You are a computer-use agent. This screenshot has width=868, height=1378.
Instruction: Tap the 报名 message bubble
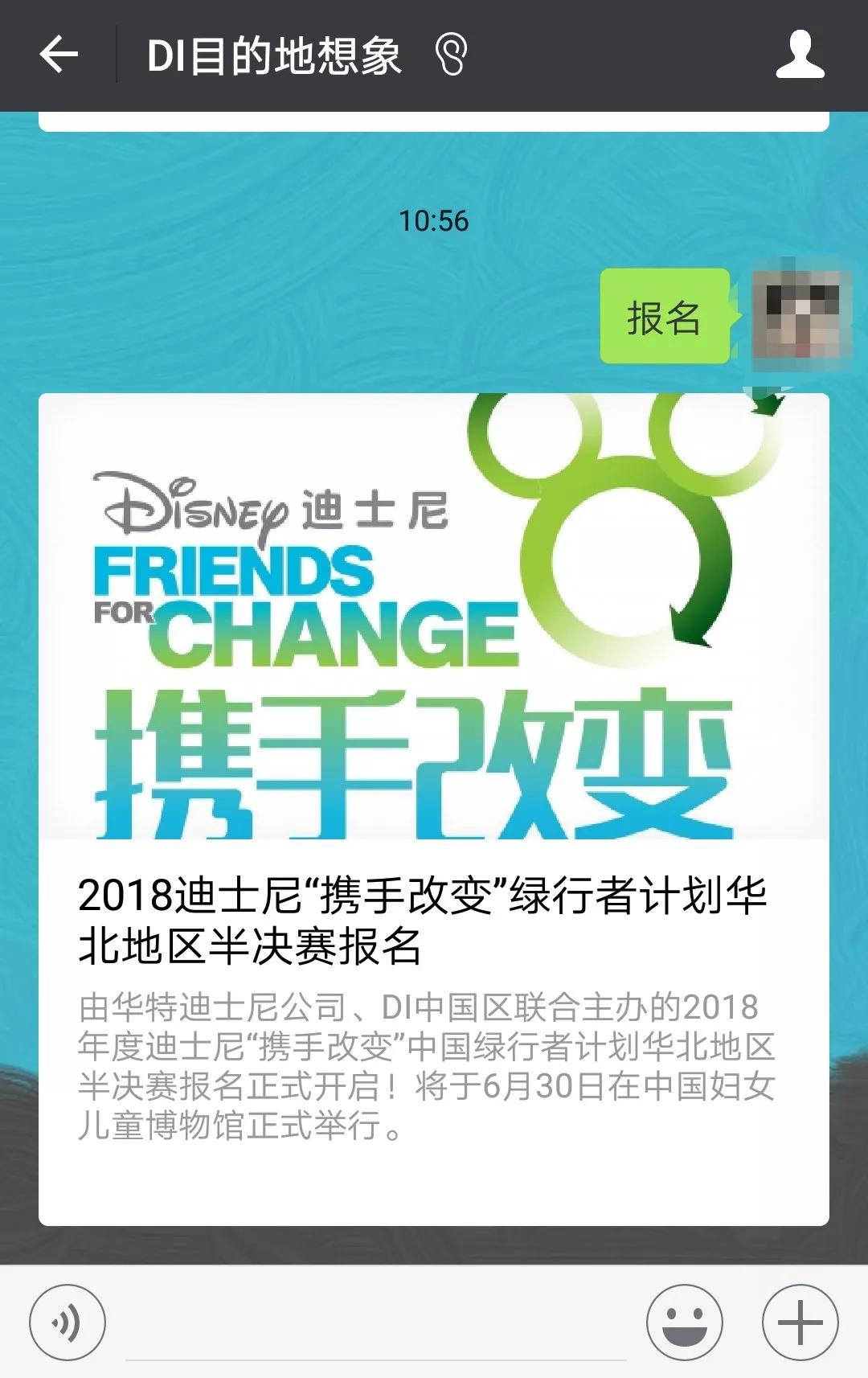[x=665, y=317]
